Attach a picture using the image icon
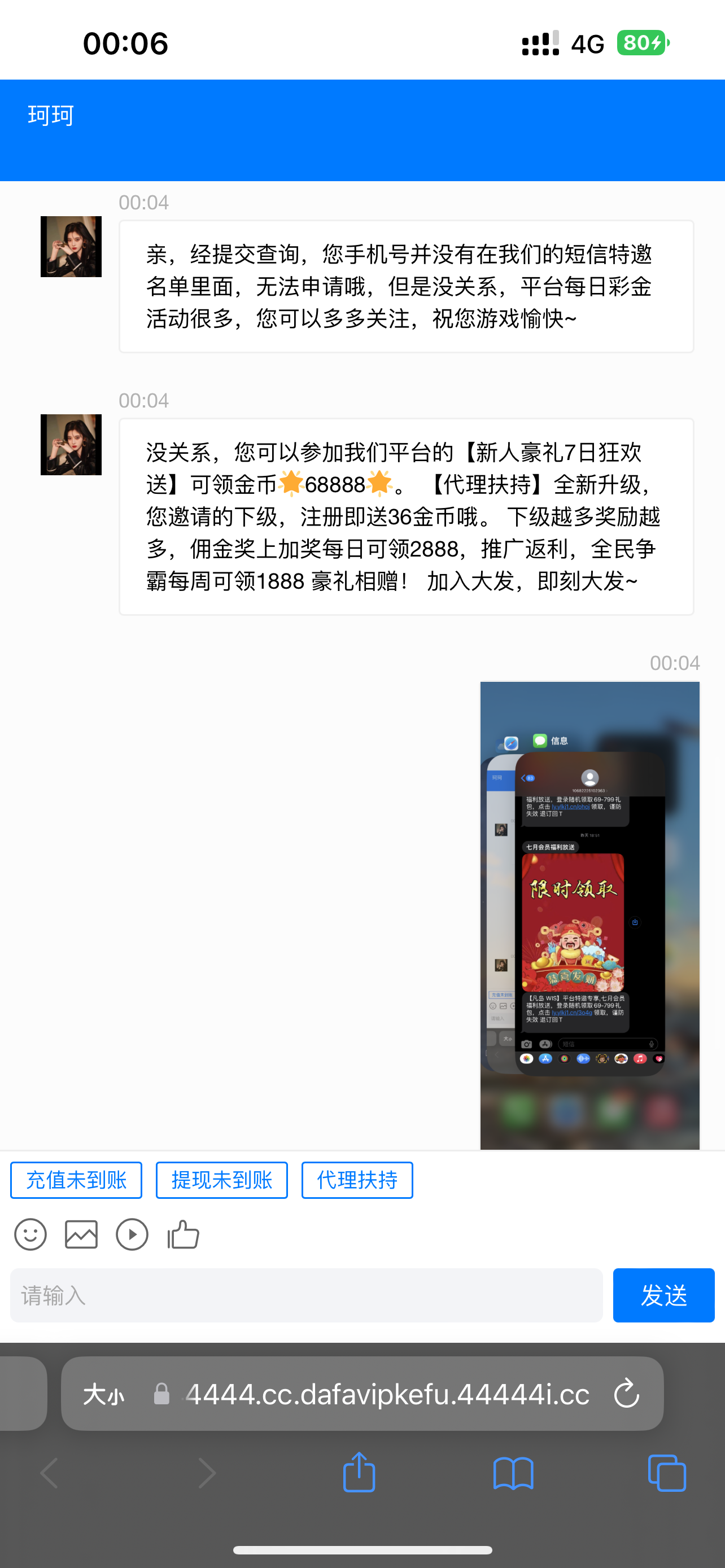725x1568 pixels. tap(81, 1235)
